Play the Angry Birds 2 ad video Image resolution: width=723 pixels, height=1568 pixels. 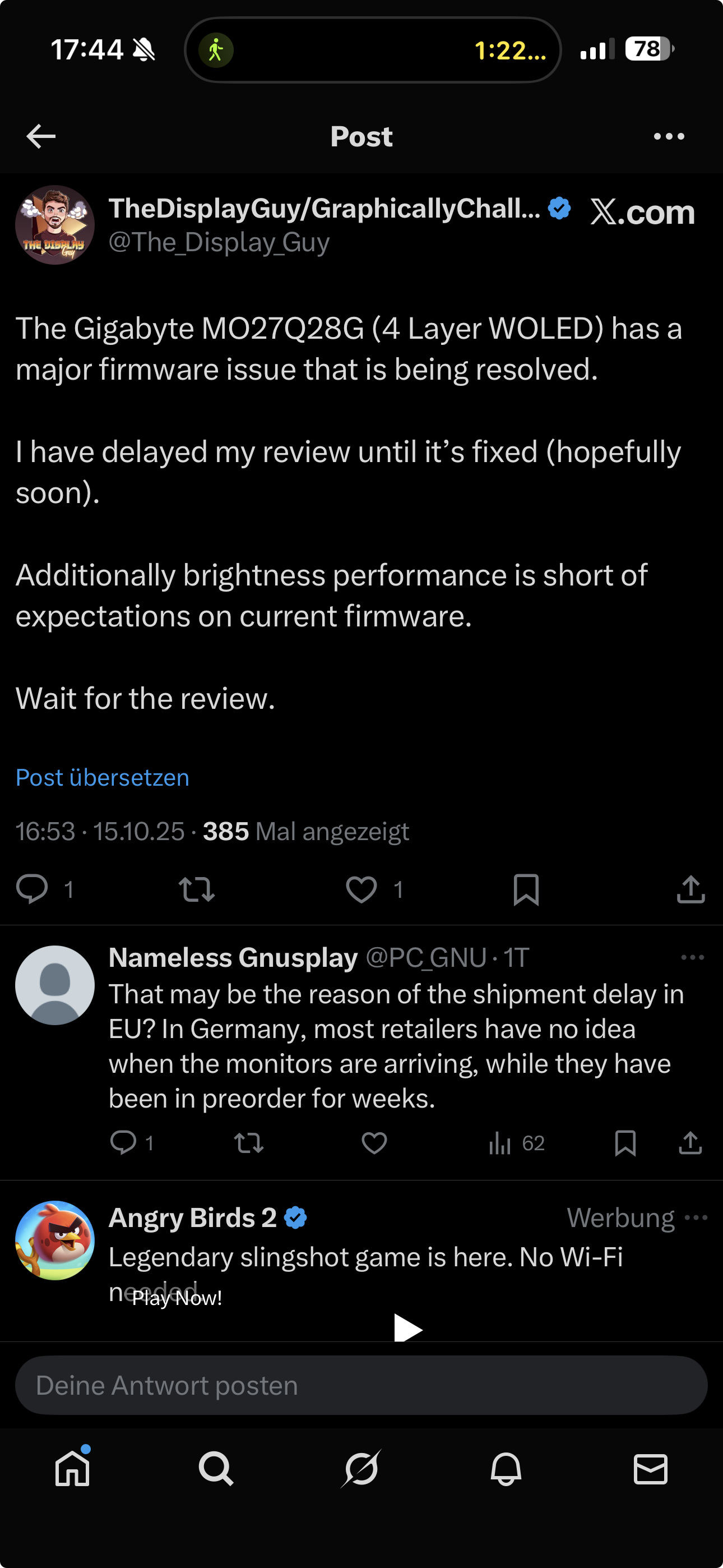pos(409,1330)
